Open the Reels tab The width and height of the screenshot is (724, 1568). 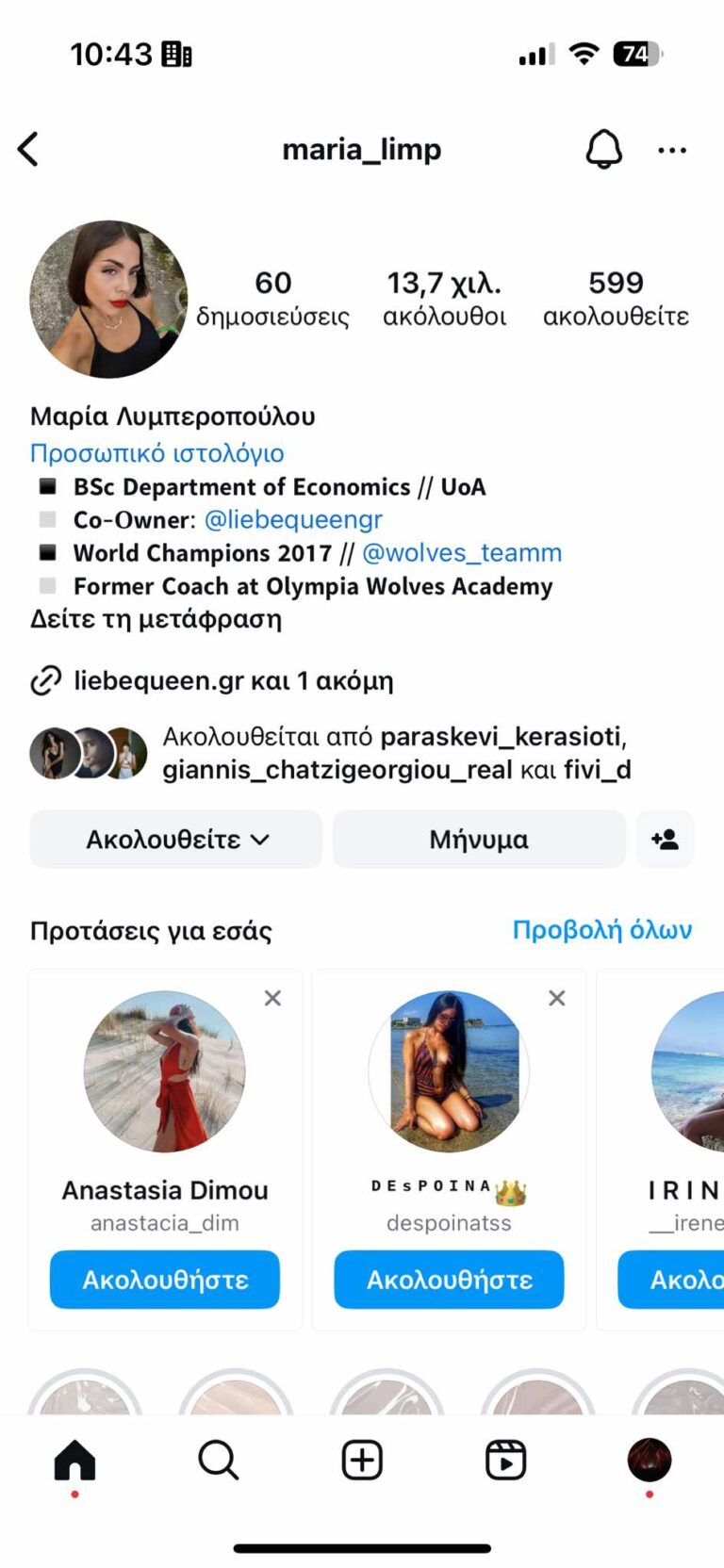(505, 1461)
